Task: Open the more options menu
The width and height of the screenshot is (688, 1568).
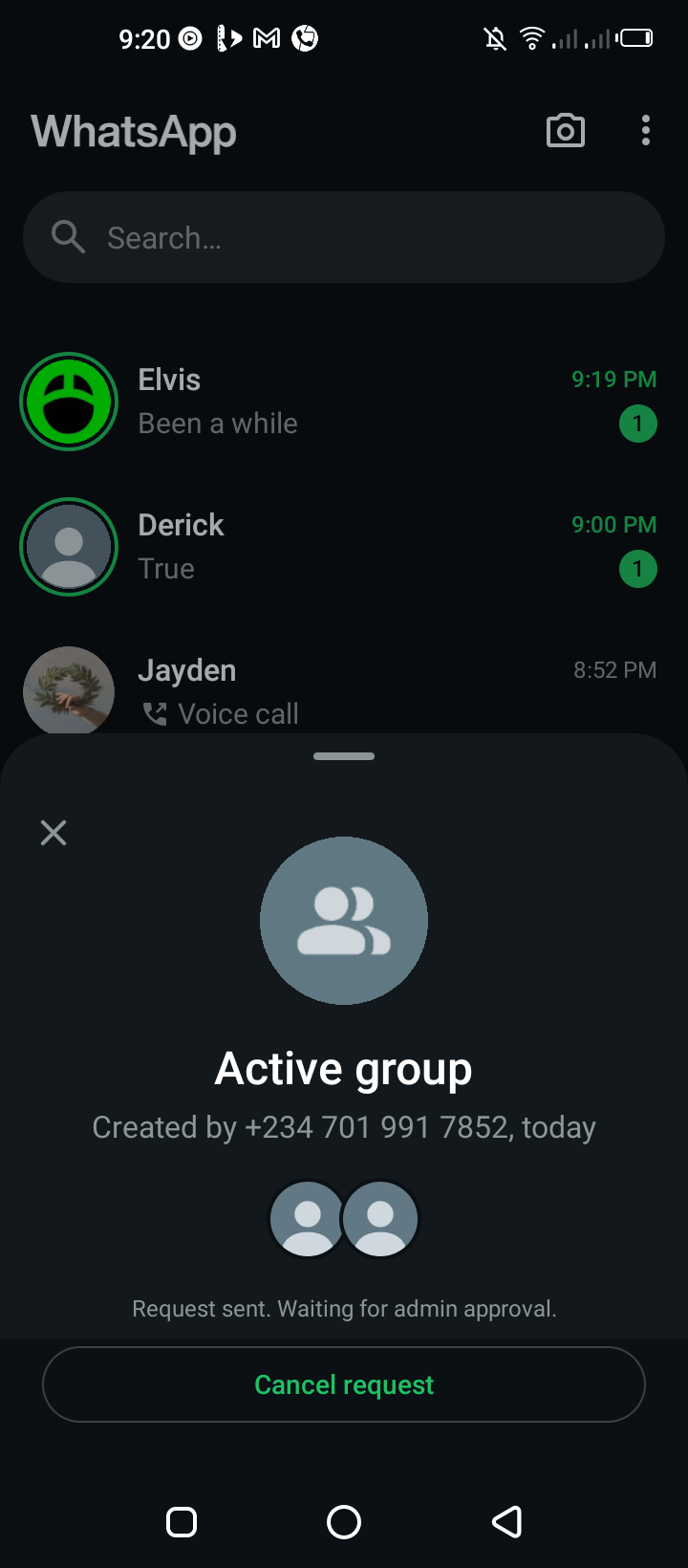Action: (x=646, y=131)
